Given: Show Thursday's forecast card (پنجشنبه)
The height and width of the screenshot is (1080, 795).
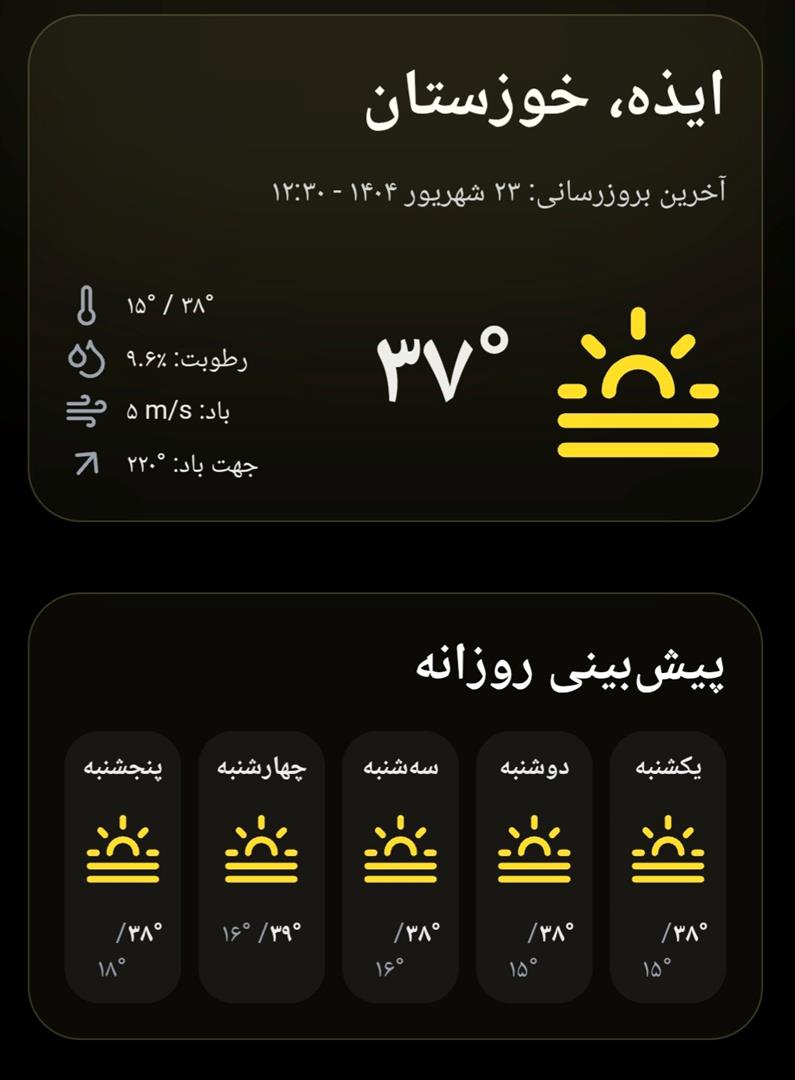Looking at the screenshot, I should (123, 866).
